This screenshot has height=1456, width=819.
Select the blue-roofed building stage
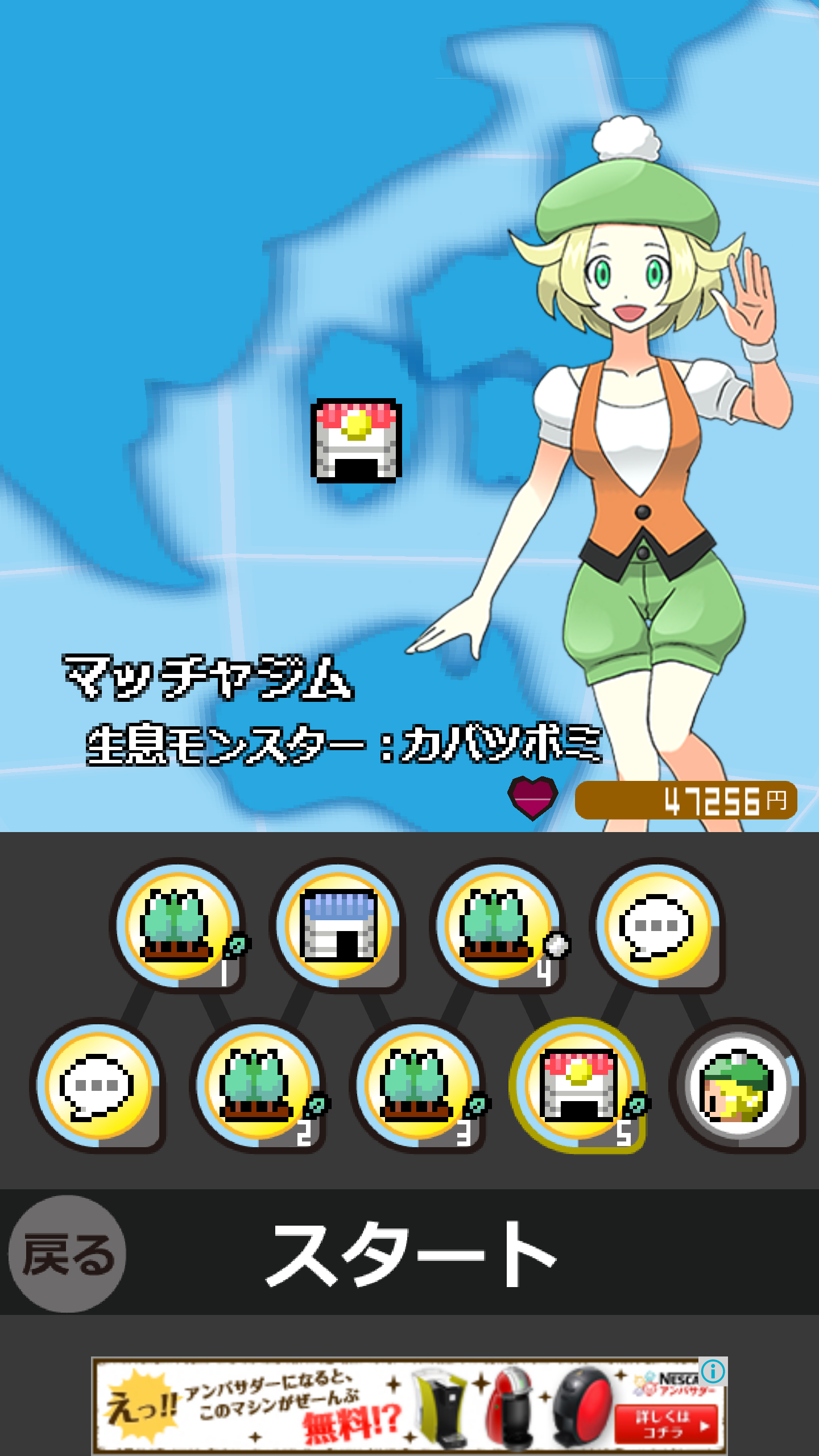[338, 925]
